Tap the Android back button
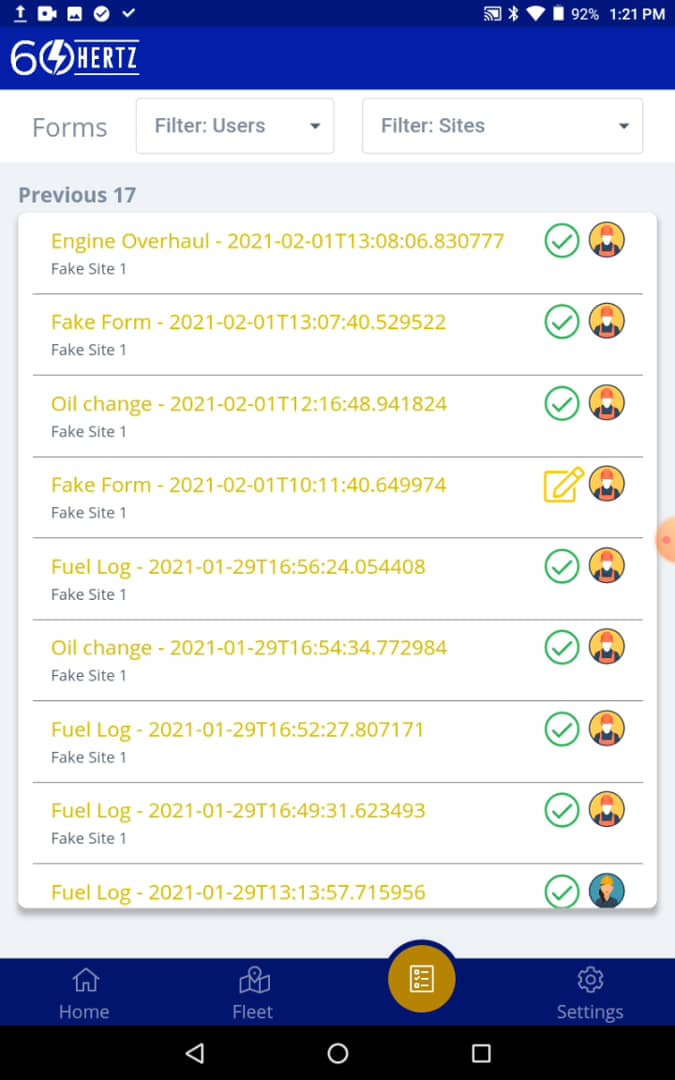The width and height of the screenshot is (675, 1080). pyautogui.click(x=195, y=1052)
